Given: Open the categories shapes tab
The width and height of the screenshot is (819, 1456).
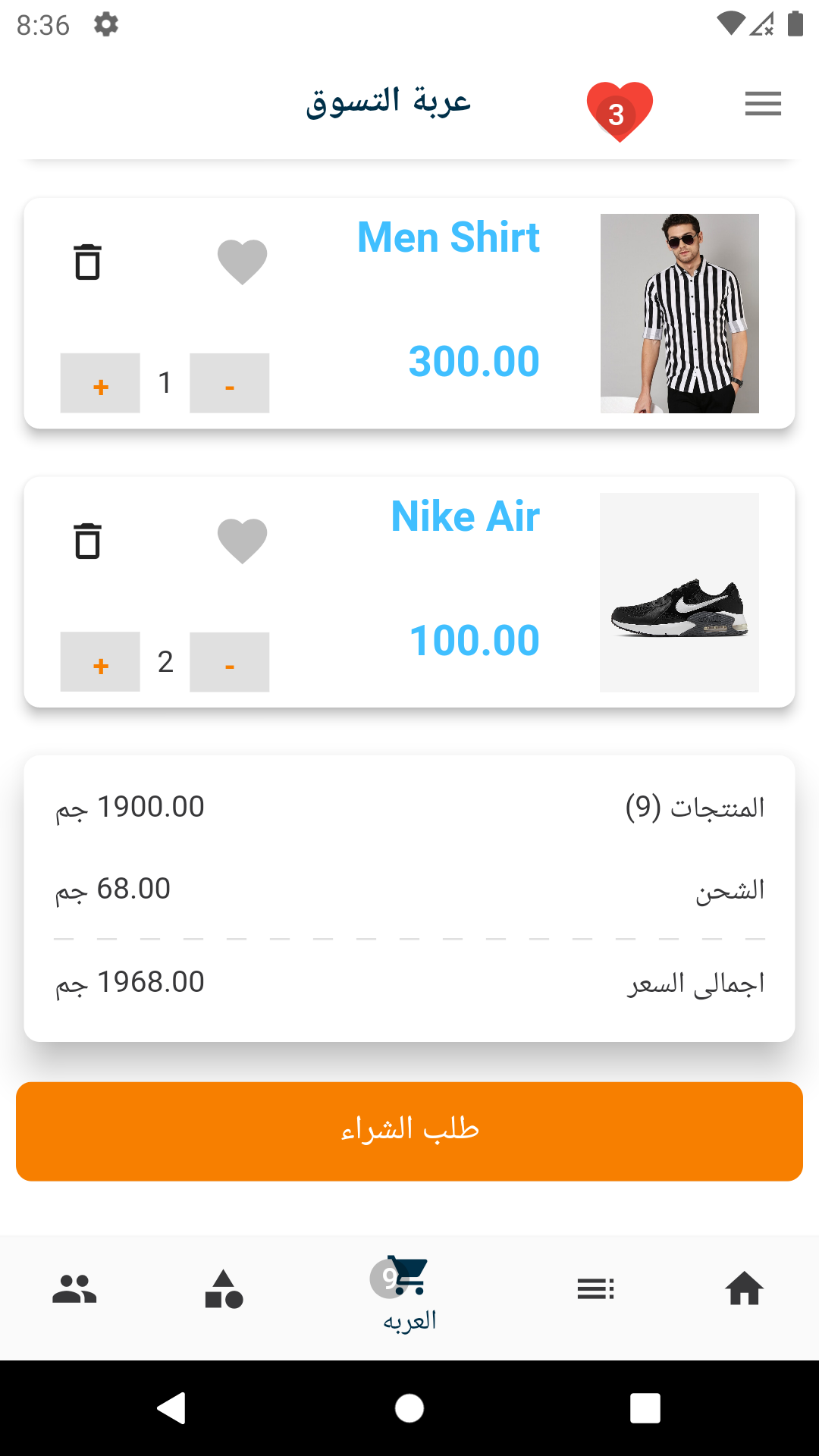Looking at the screenshot, I should (x=224, y=1288).
